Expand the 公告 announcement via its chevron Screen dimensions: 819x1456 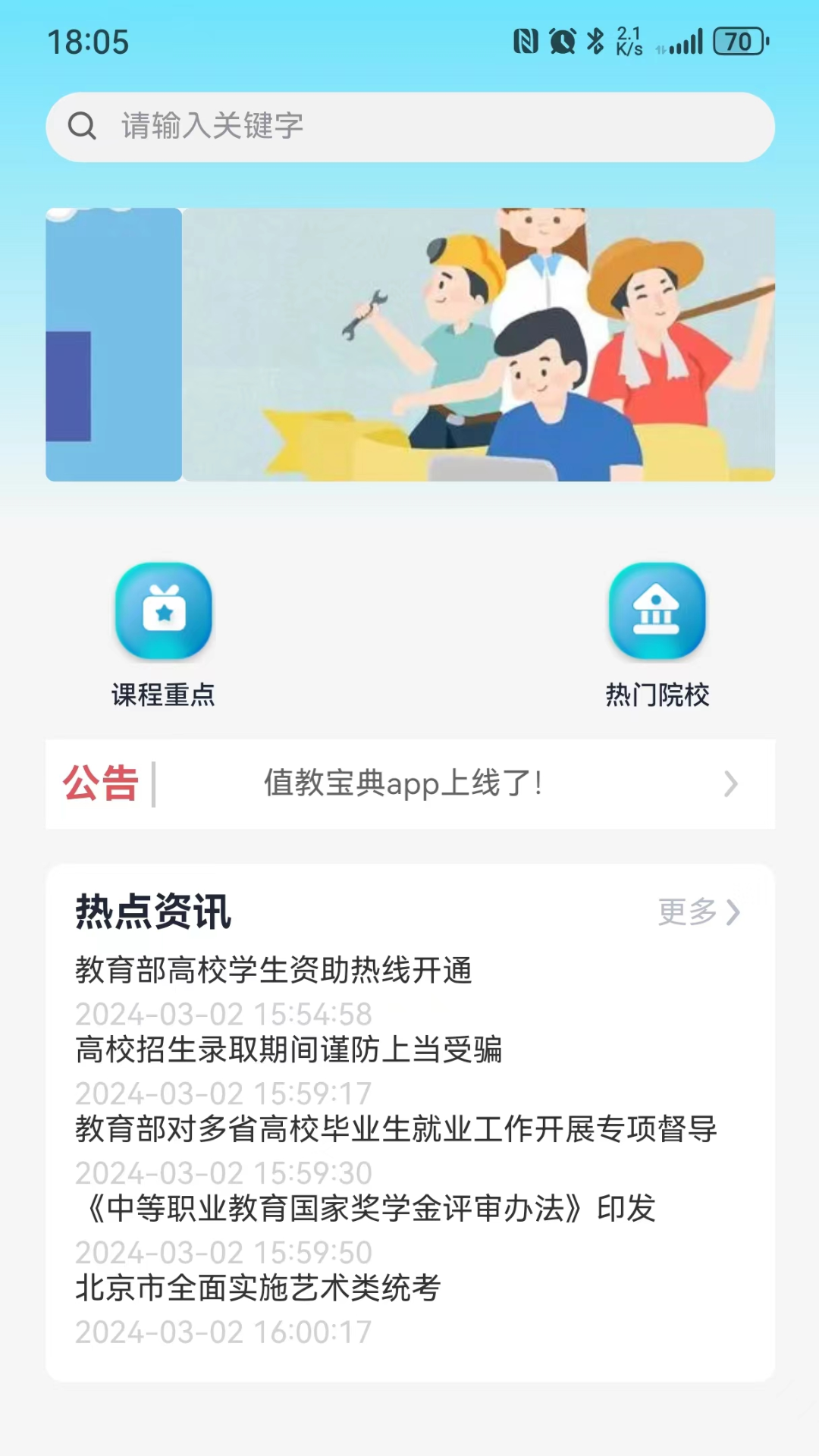(x=730, y=785)
